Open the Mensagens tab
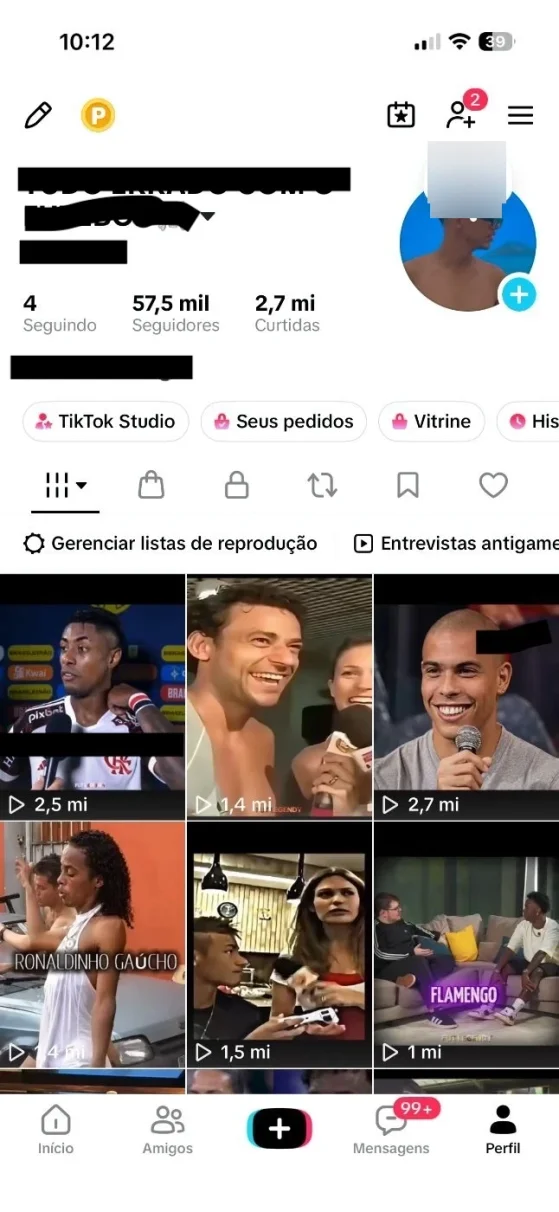This screenshot has width=559, height=1212. [x=391, y=1130]
